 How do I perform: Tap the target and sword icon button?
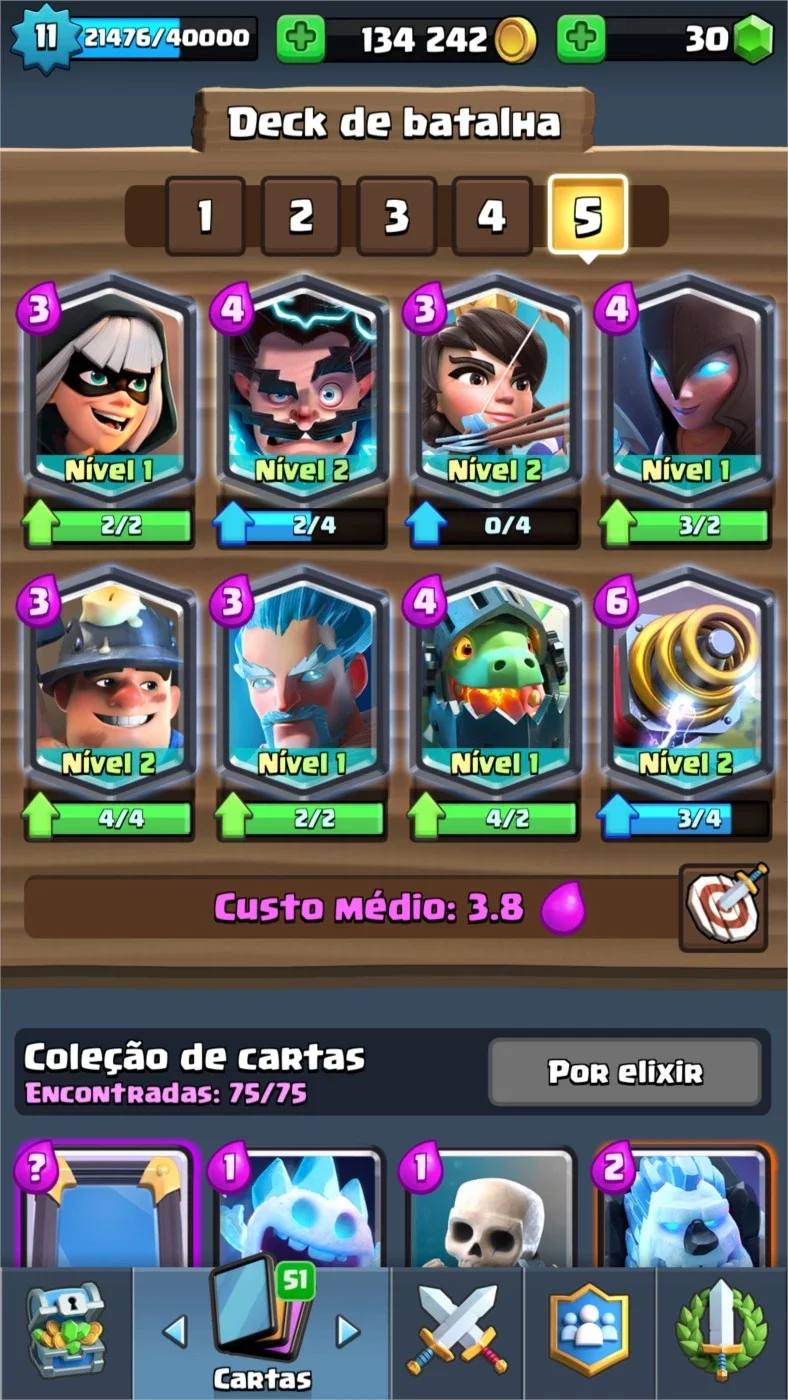(x=725, y=907)
